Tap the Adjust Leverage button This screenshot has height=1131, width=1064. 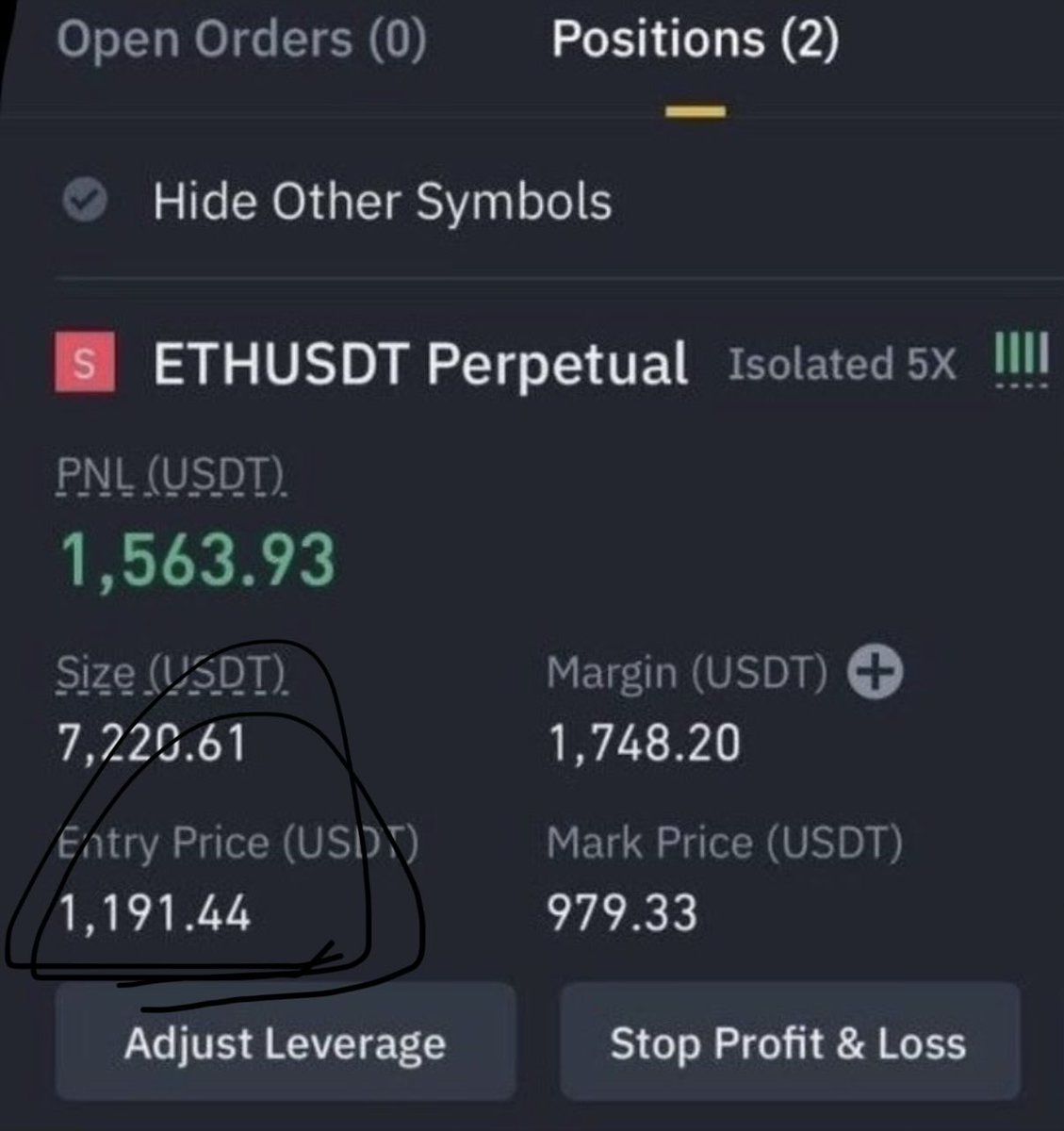click(285, 1042)
